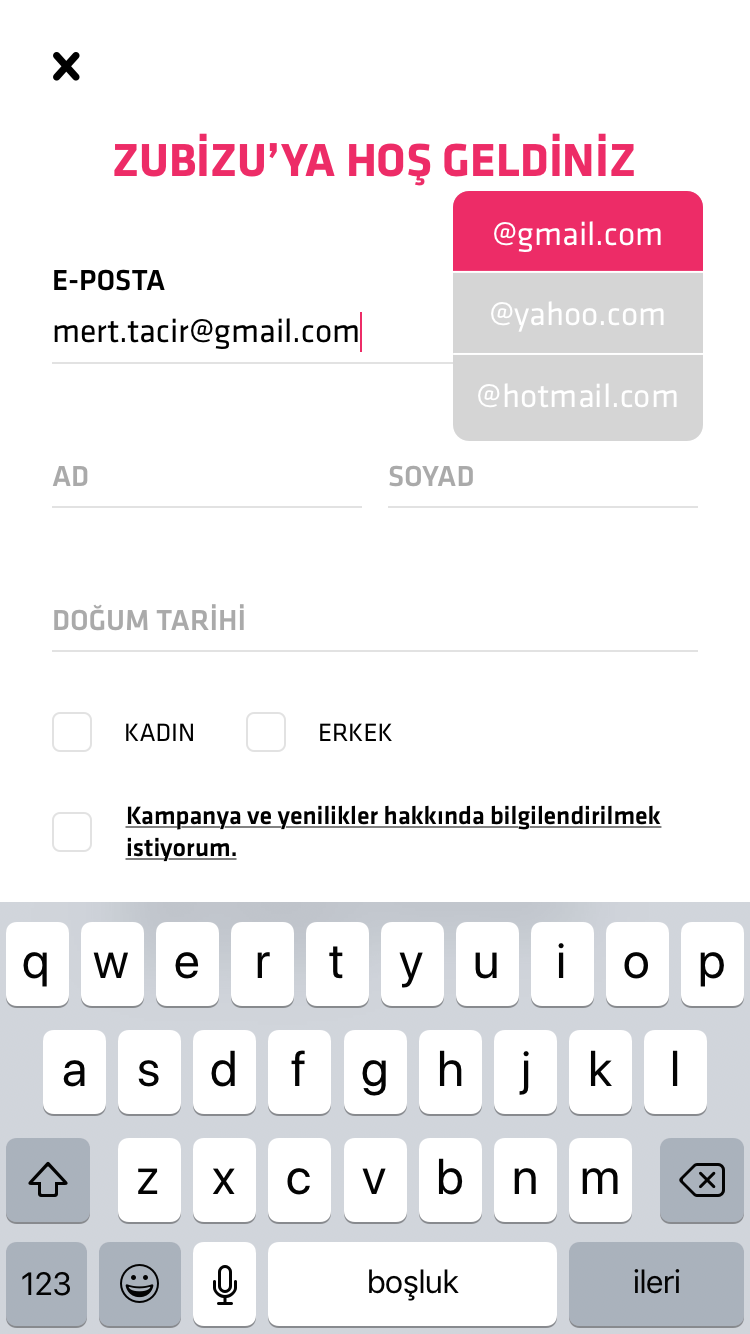Pick the @hotmail.com email suggestion
The width and height of the screenshot is (750, 1334).
(x=578, y=397)
